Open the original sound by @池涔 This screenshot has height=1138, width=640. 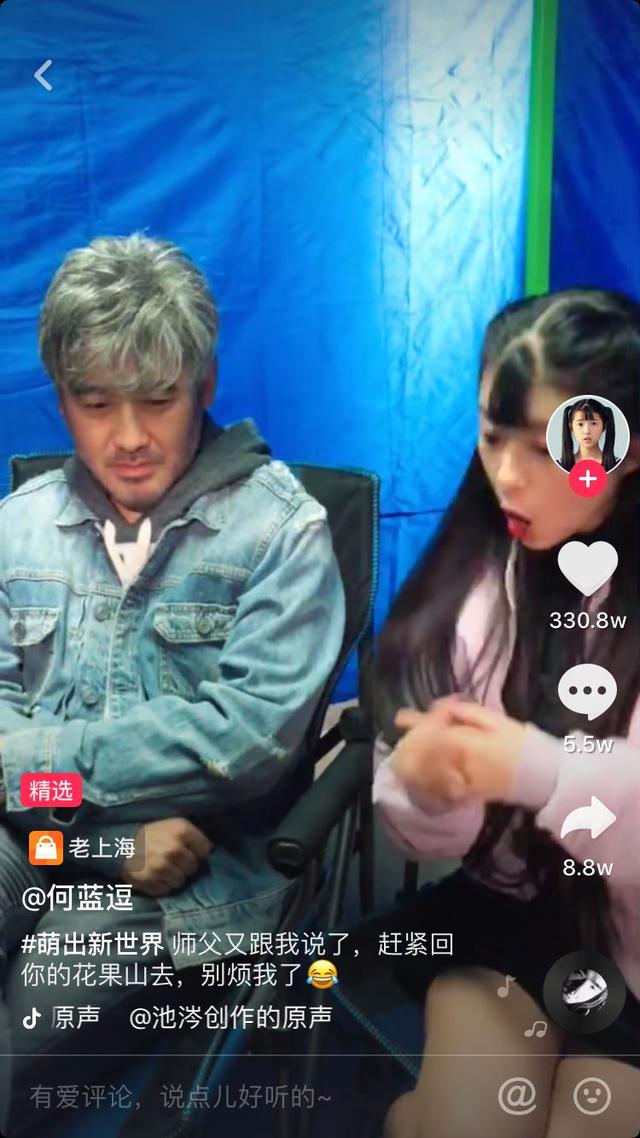coord(230,1017)
